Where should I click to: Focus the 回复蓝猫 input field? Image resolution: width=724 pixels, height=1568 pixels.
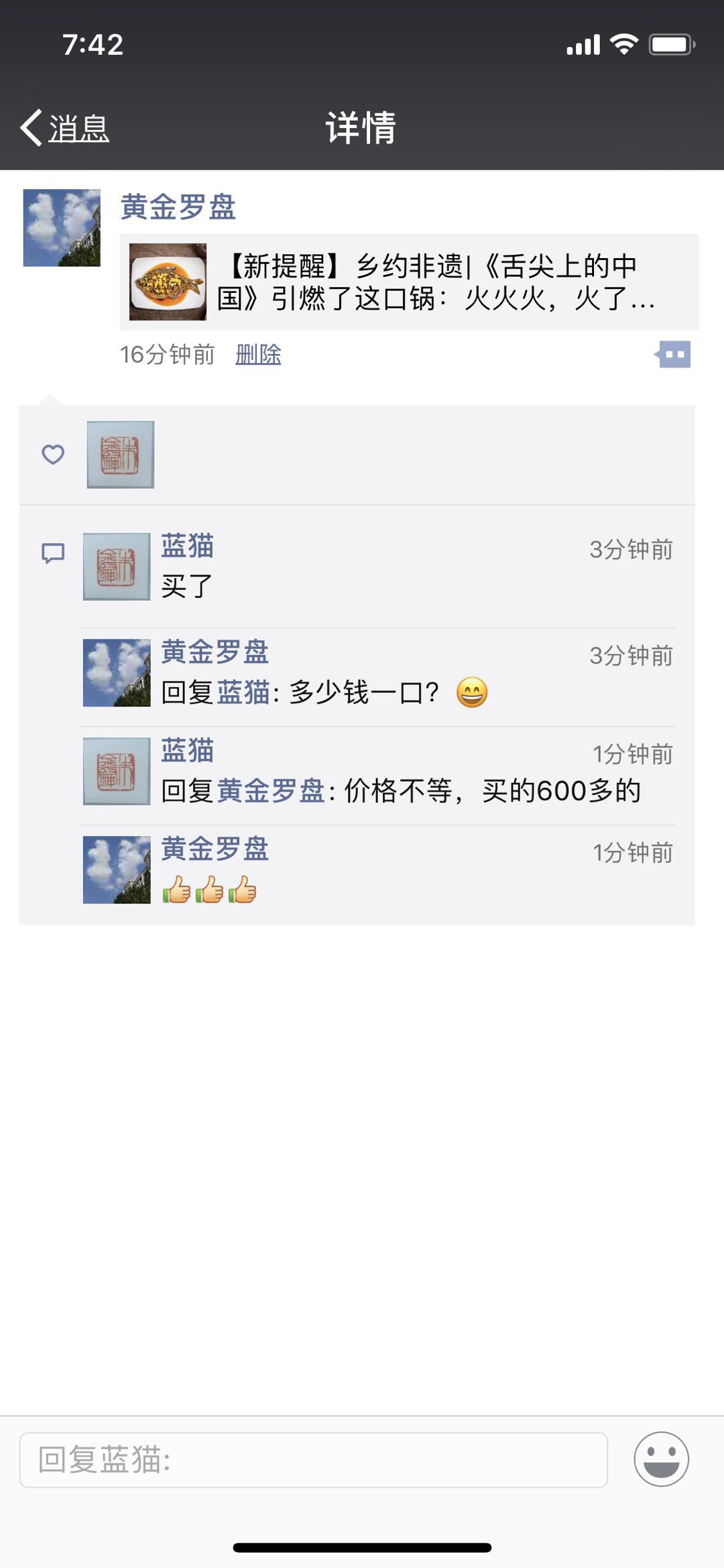click(x=313, y=1459)
